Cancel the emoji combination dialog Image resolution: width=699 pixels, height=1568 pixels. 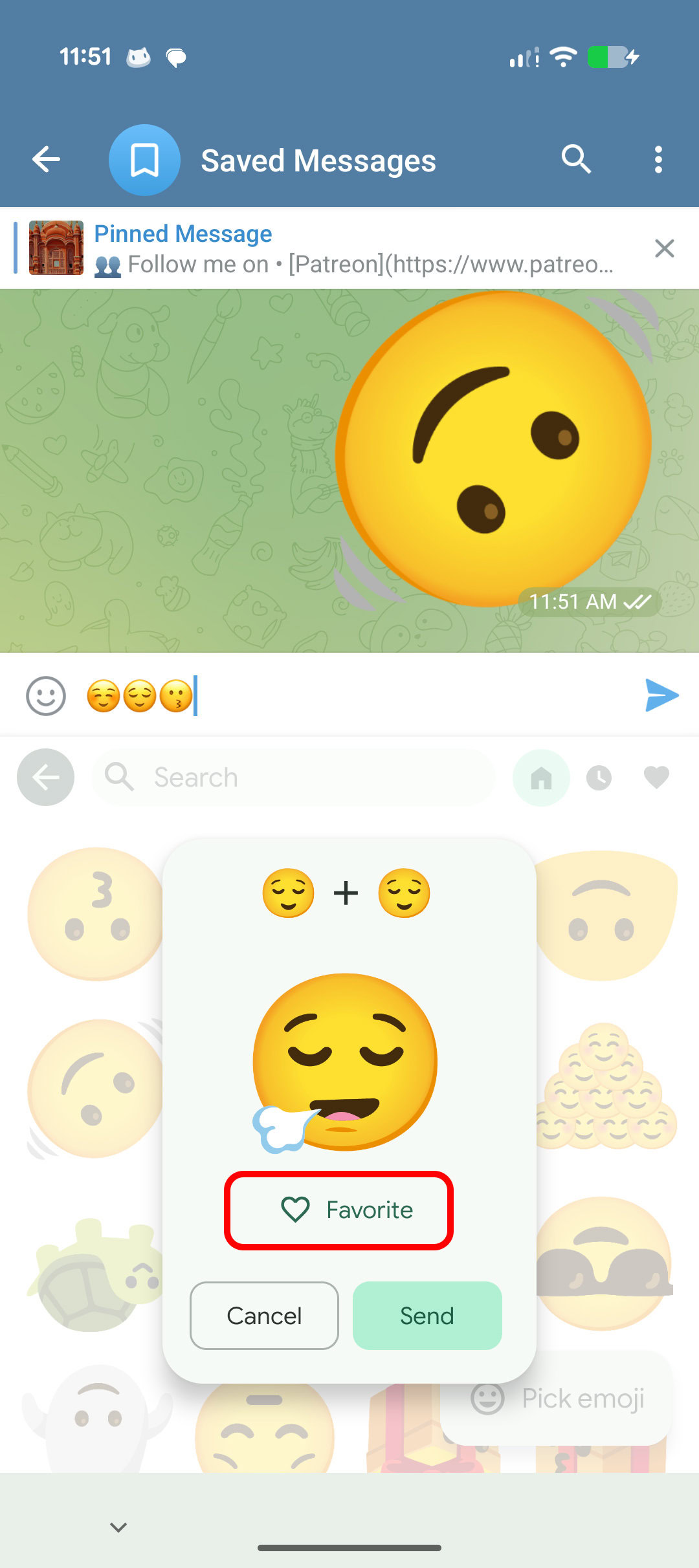[264, 1316]
